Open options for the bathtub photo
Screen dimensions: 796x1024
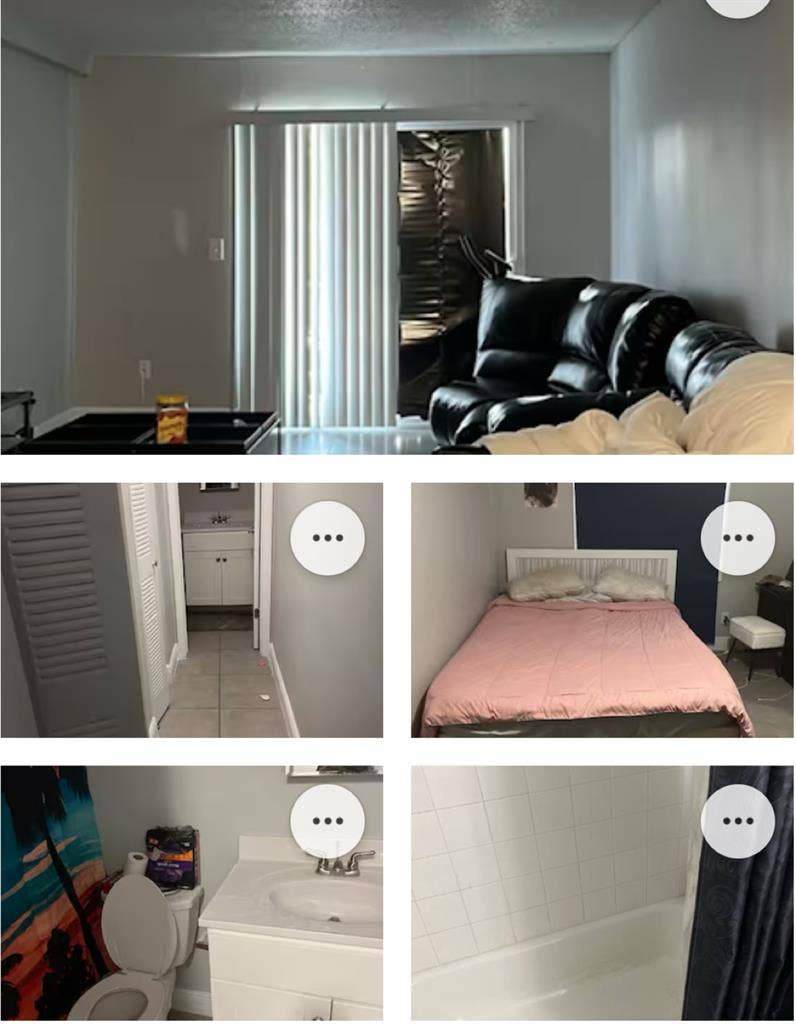point(738,821)
